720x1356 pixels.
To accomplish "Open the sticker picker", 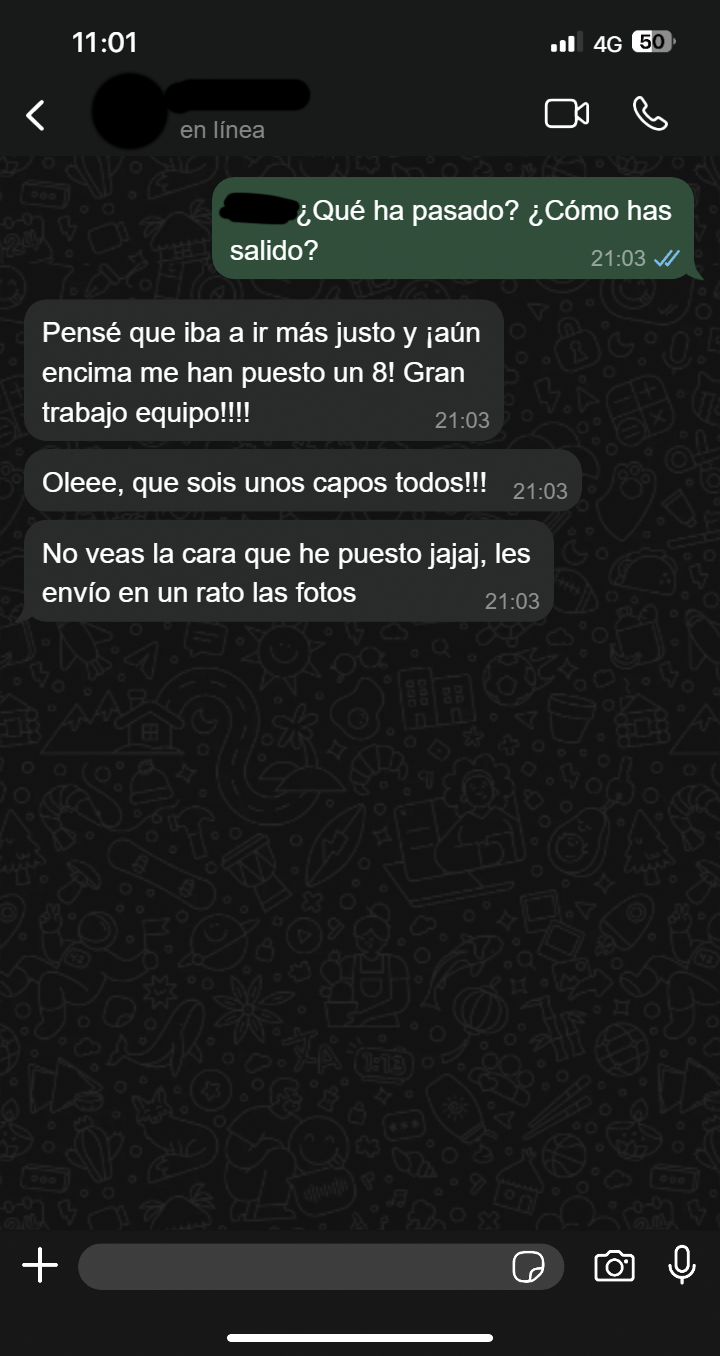I will click(x=528, y=1267).
